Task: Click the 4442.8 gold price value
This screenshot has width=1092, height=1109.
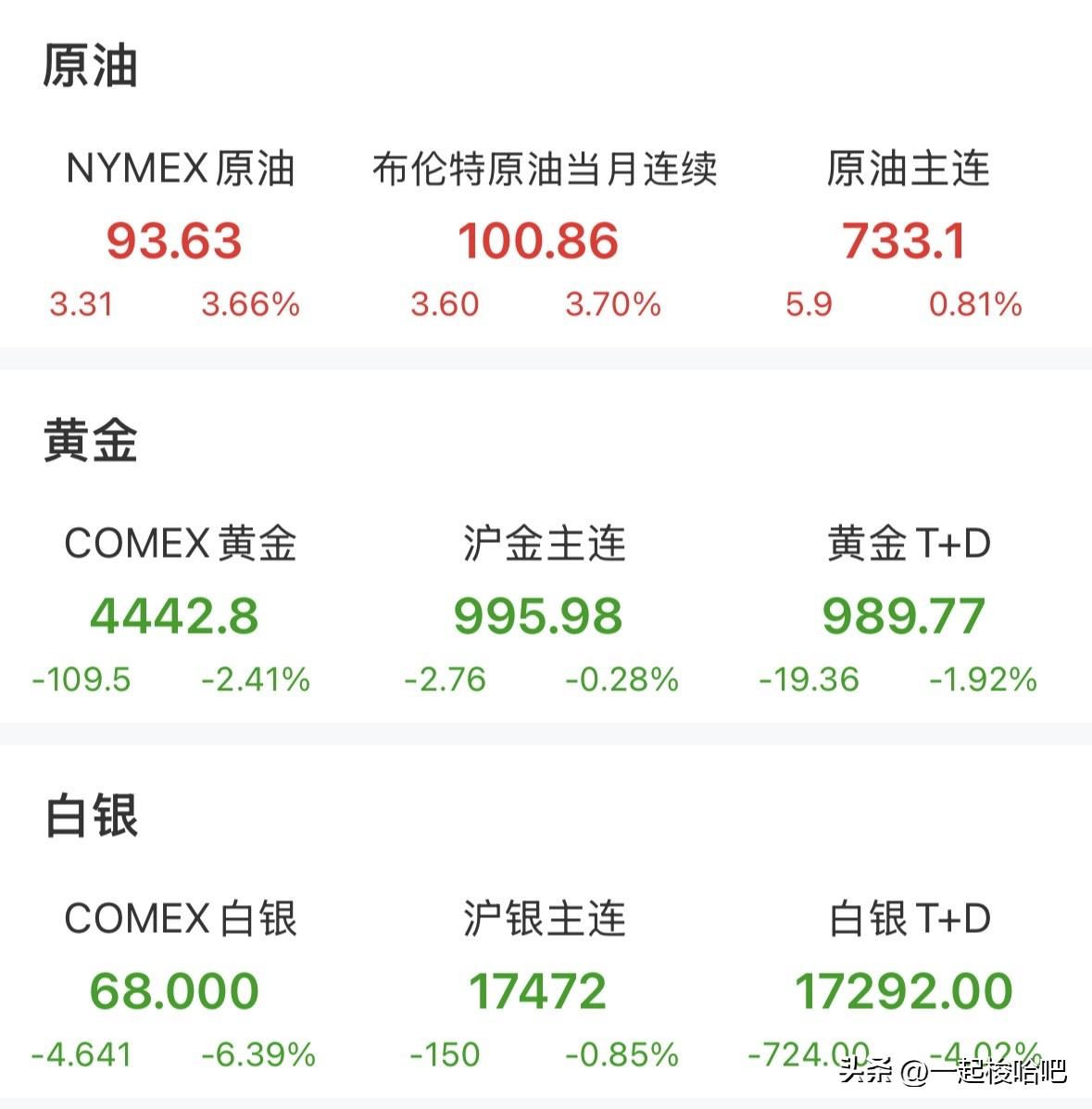Action: [x=173, y=615]
